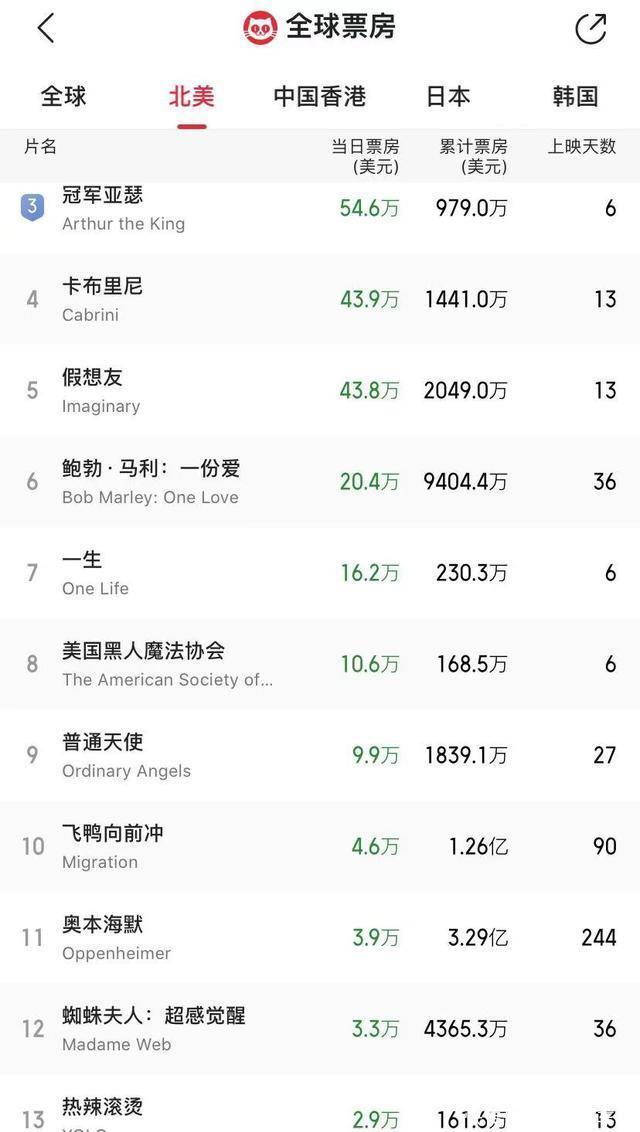Viewport: 640px width, 1132px height.
Task: Open the 热辣滚烫 movie row
Action: coord(320,1104)
